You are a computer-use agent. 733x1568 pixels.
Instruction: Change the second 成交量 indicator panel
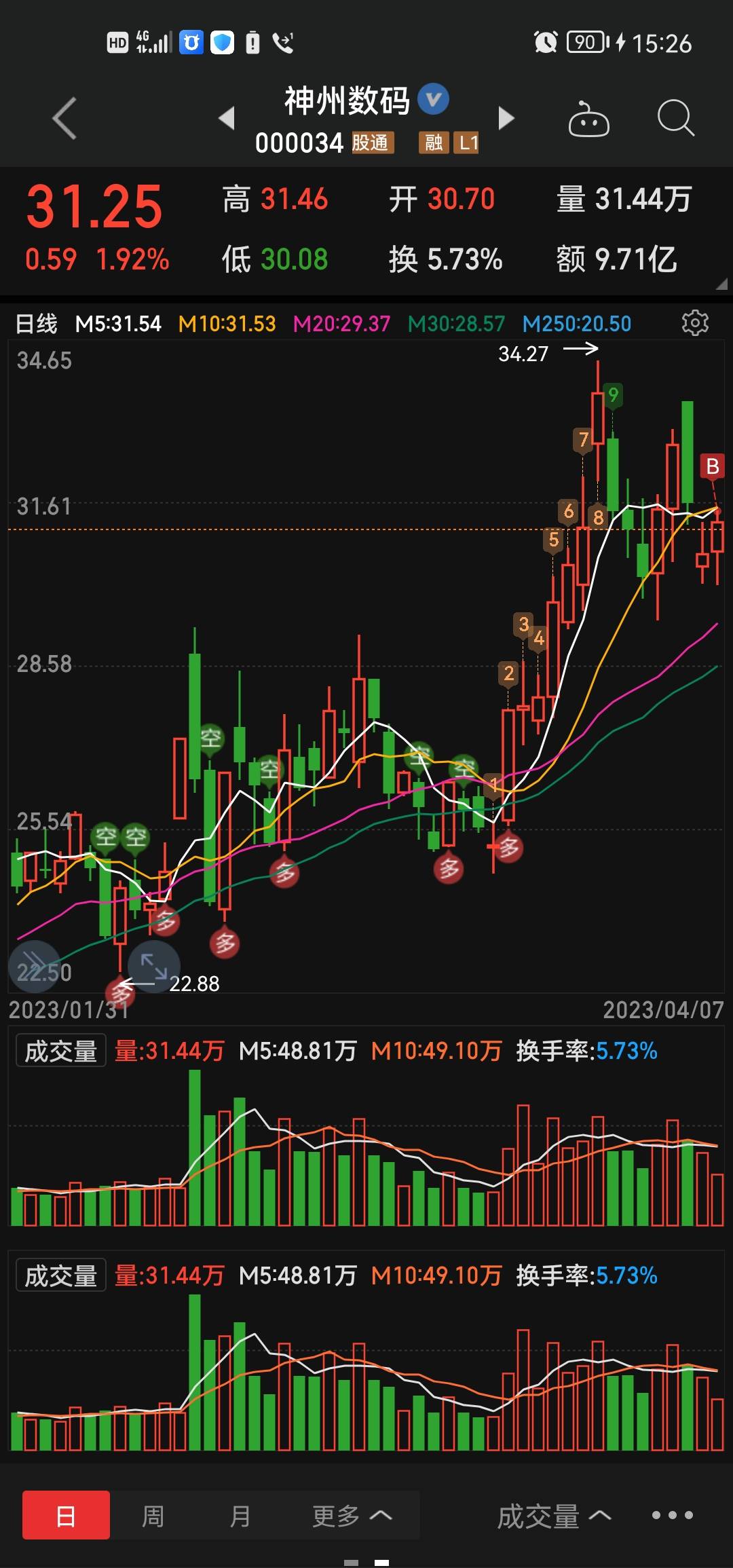(x=61, y=1276)
